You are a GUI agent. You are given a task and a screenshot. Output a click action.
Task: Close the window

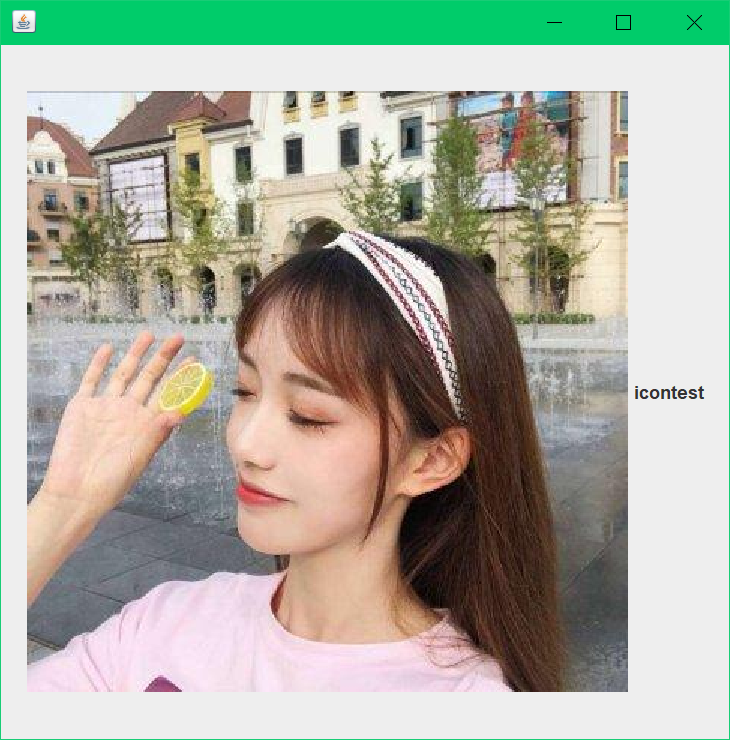[x=694, y=22]
